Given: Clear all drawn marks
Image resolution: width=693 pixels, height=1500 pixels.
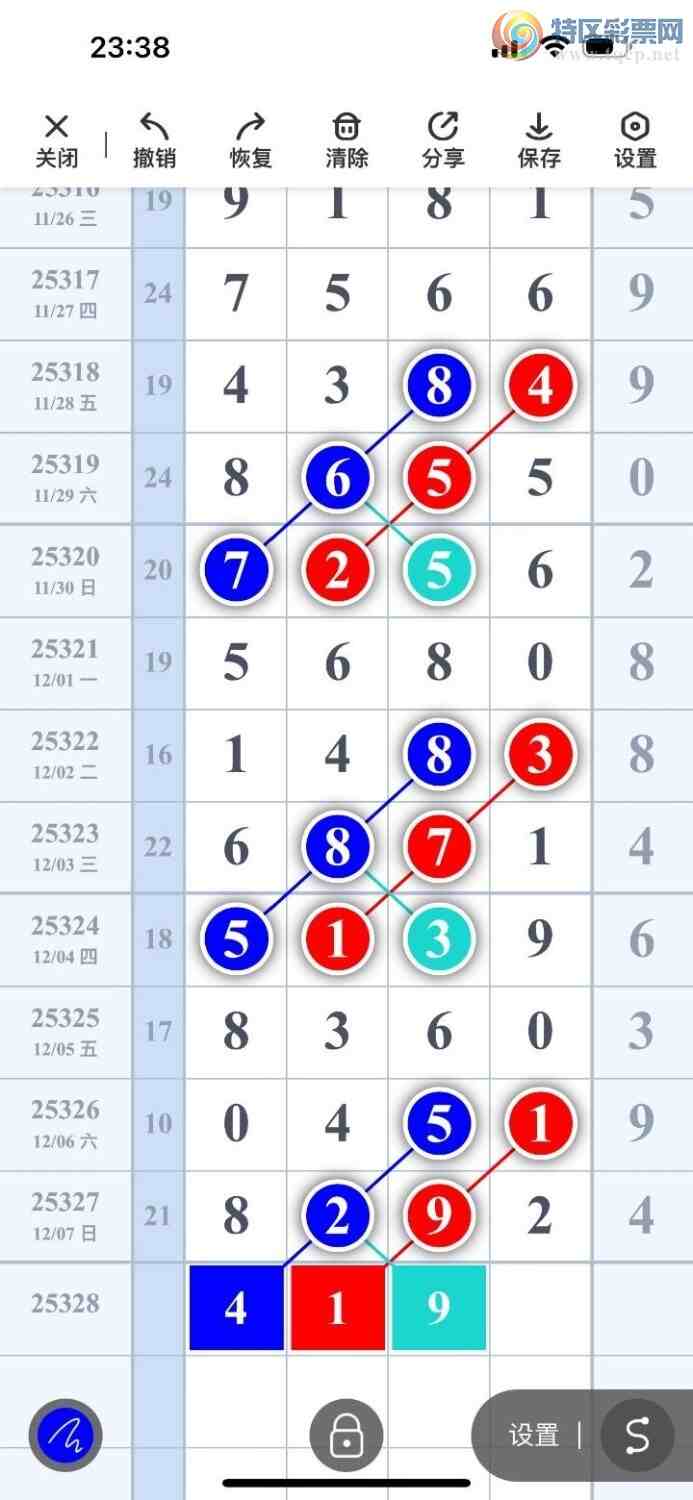Looking at the screenshot, I should coord(346,141).
